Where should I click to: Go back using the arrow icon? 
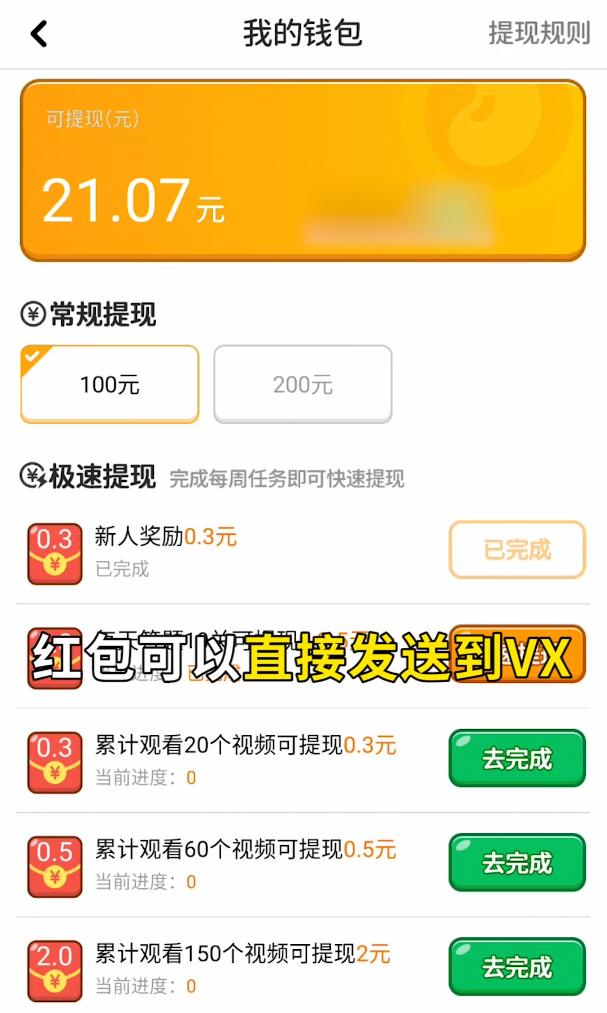click(x=39, y=34)
